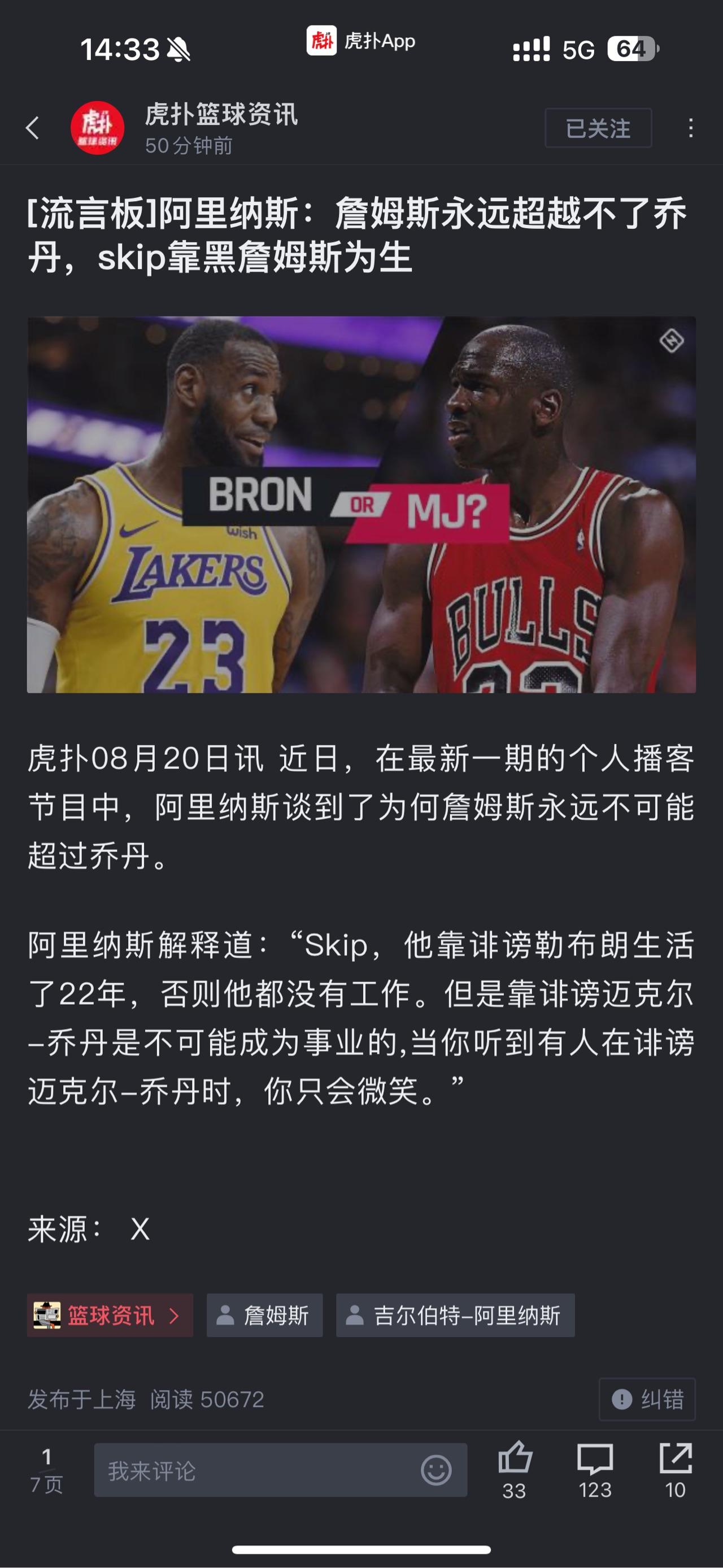723x1568 pixels.
Task: View the BRON or MJ image
Action: click(361, 505)
